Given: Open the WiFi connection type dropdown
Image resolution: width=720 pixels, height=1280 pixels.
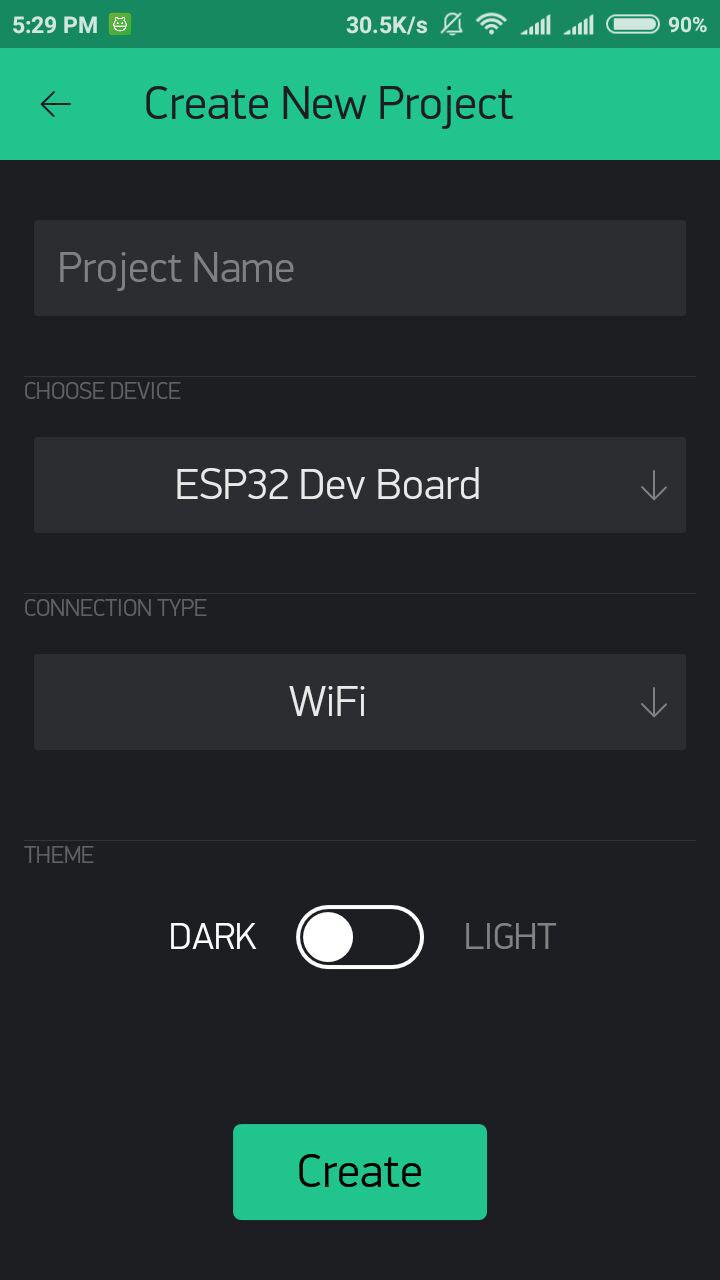Looking at the screenshot, I should 360,702.
